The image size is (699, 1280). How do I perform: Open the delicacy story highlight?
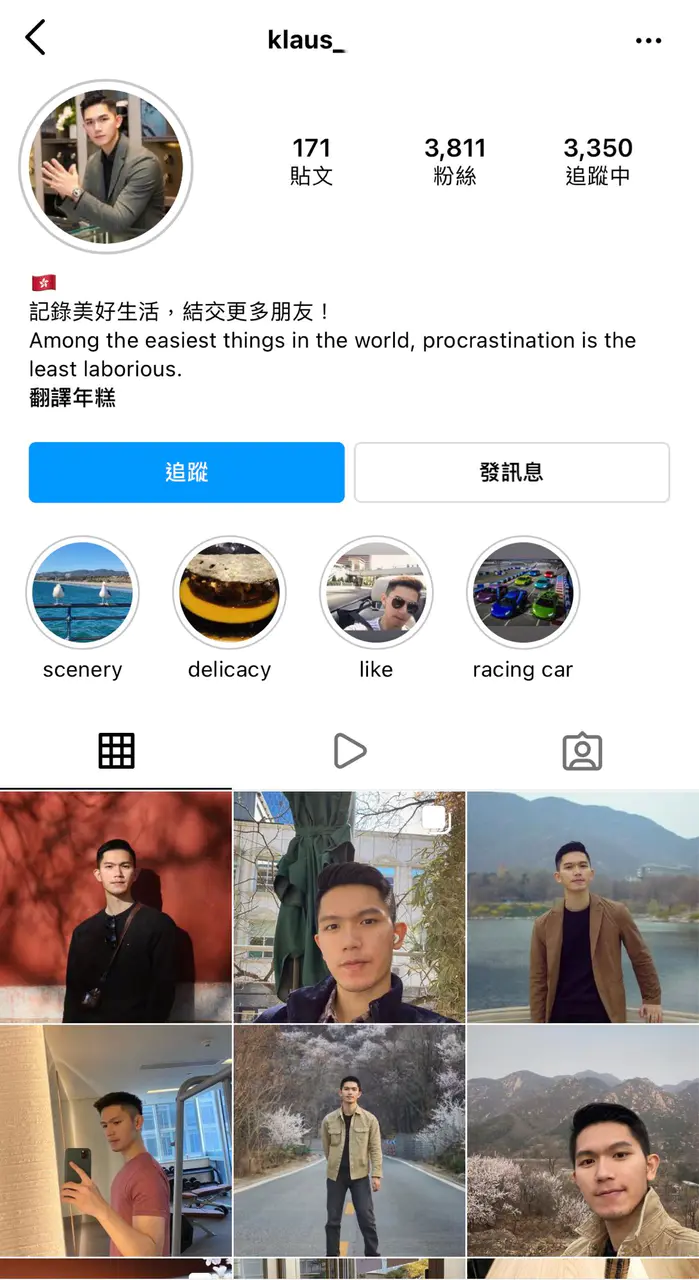pyautogui.click(x=229, y=593)
